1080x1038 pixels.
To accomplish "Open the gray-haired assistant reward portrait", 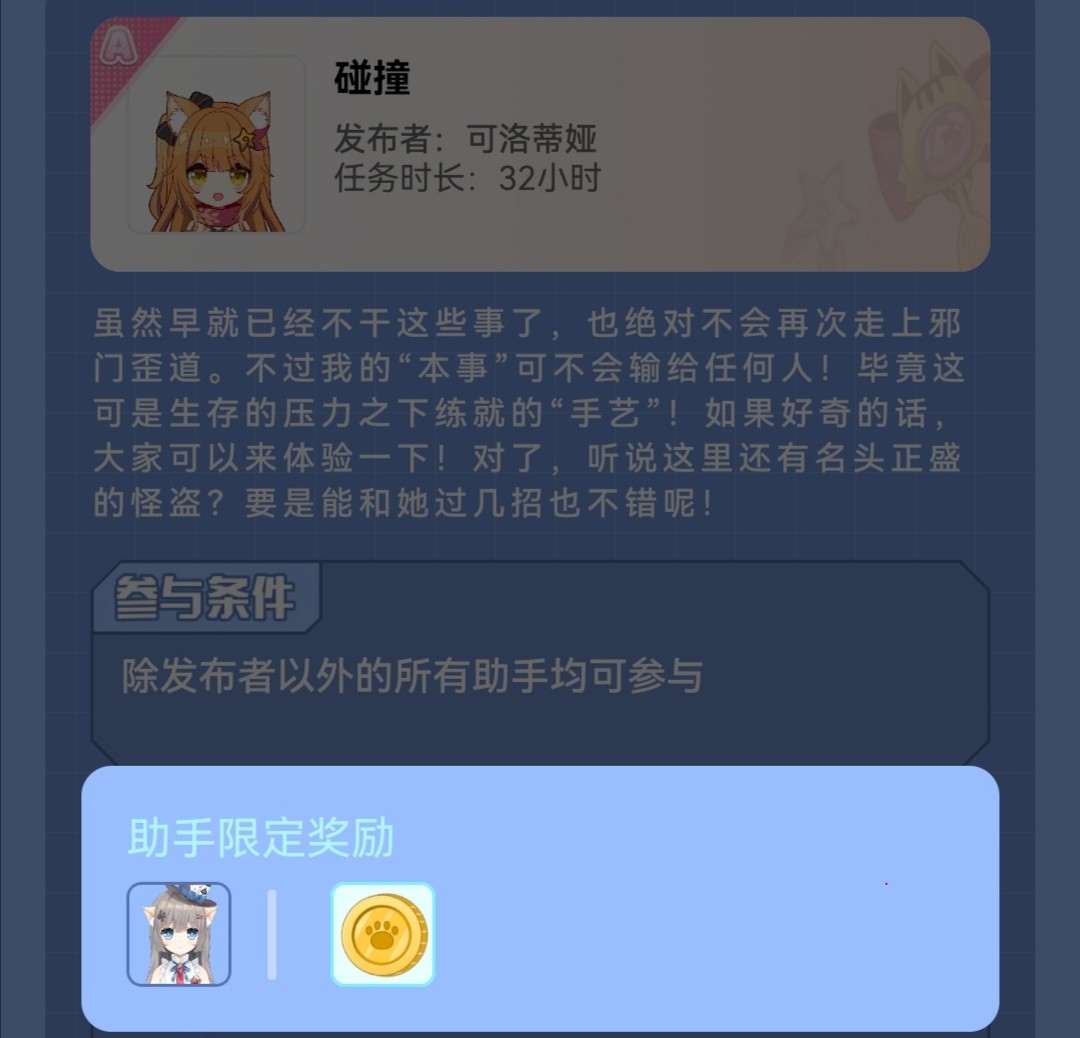I will tap(179, 934).
